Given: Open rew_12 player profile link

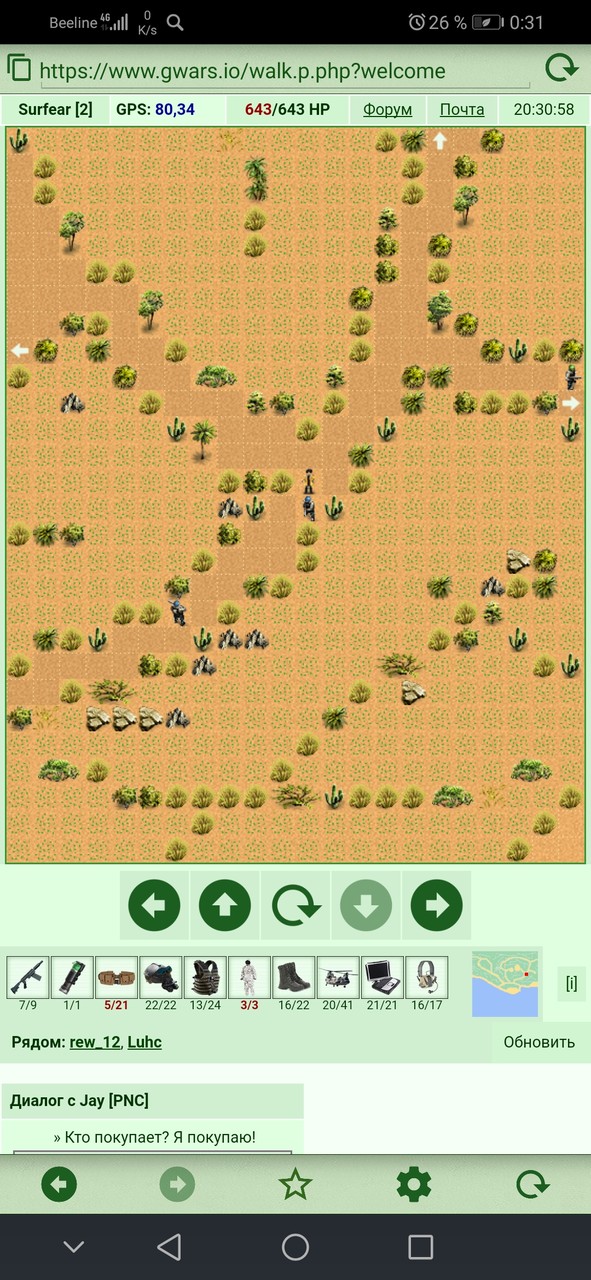Looking at the screenshot, I should (94, 1042).
